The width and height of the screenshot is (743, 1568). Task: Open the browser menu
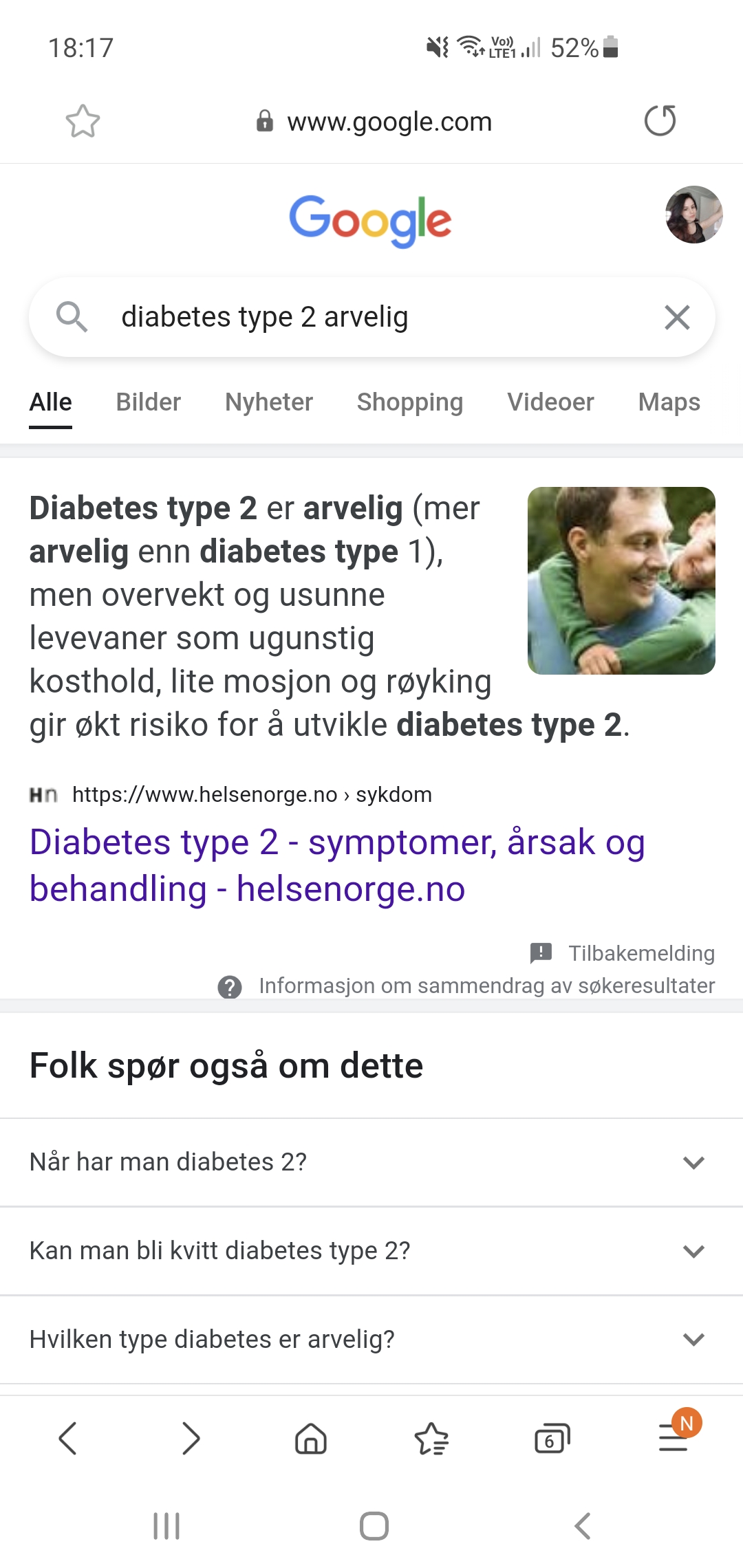point(674,1437)
